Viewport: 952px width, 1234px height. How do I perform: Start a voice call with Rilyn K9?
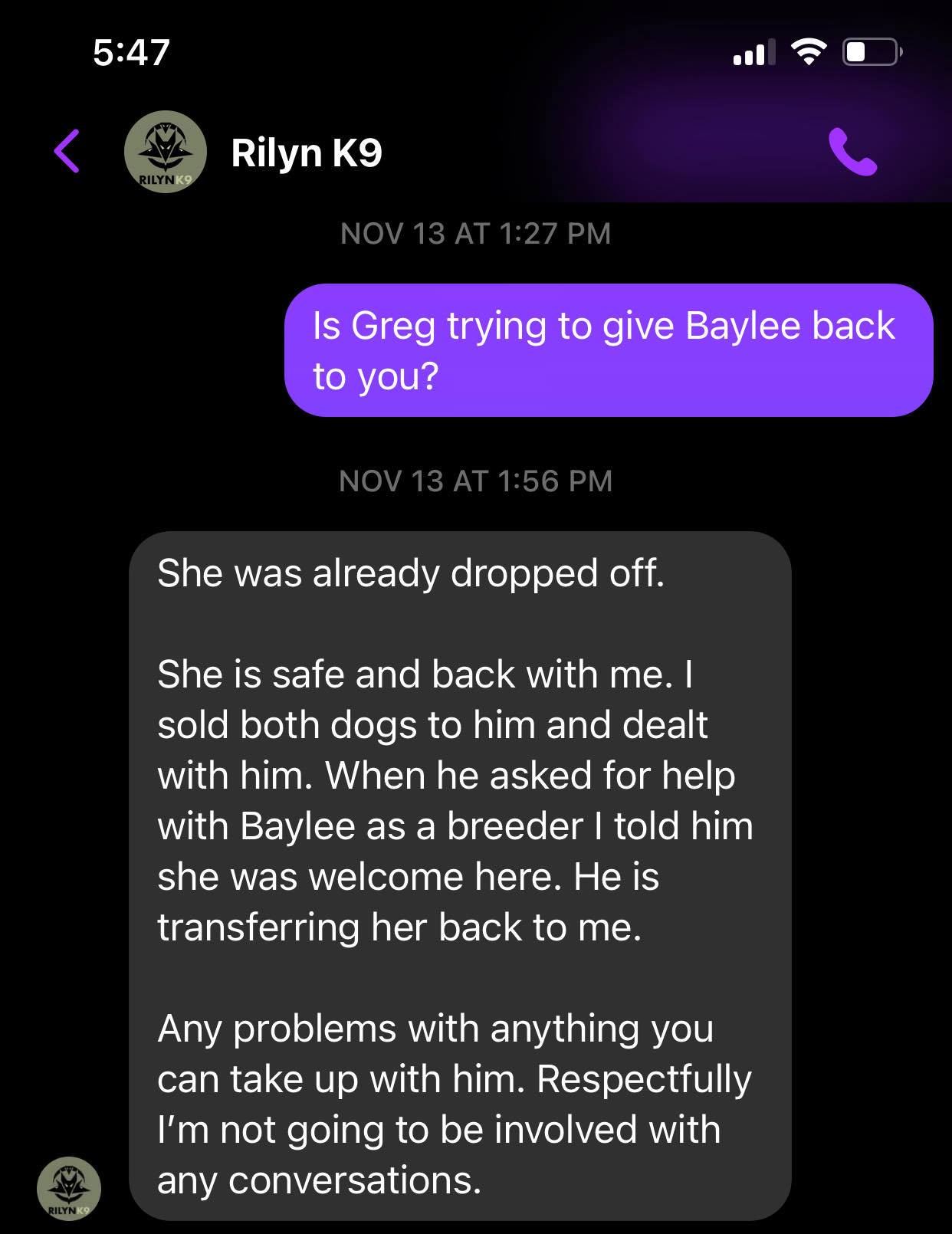coord(852,152)
